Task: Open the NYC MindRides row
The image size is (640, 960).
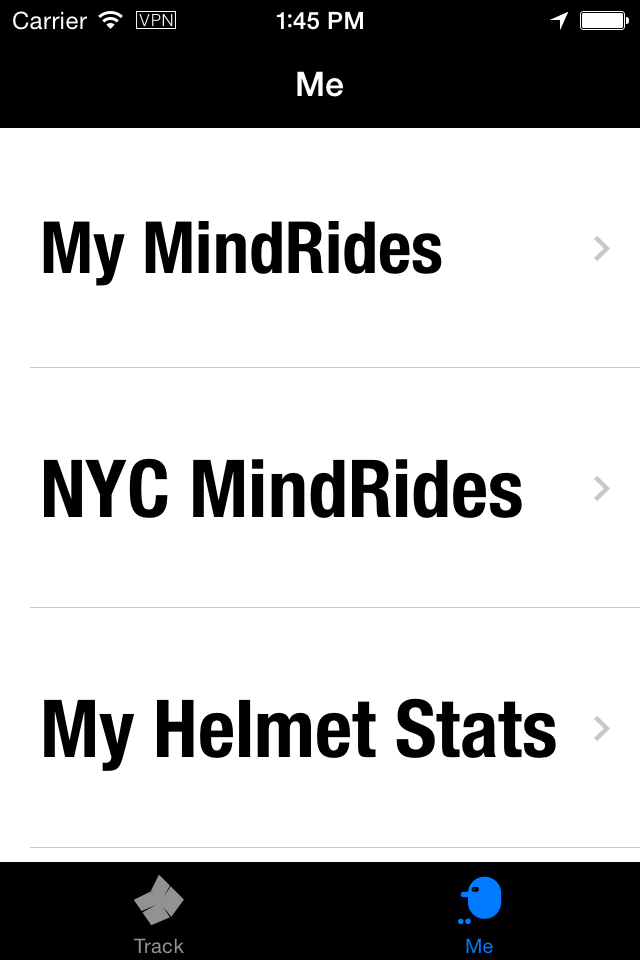Action: 320,488
